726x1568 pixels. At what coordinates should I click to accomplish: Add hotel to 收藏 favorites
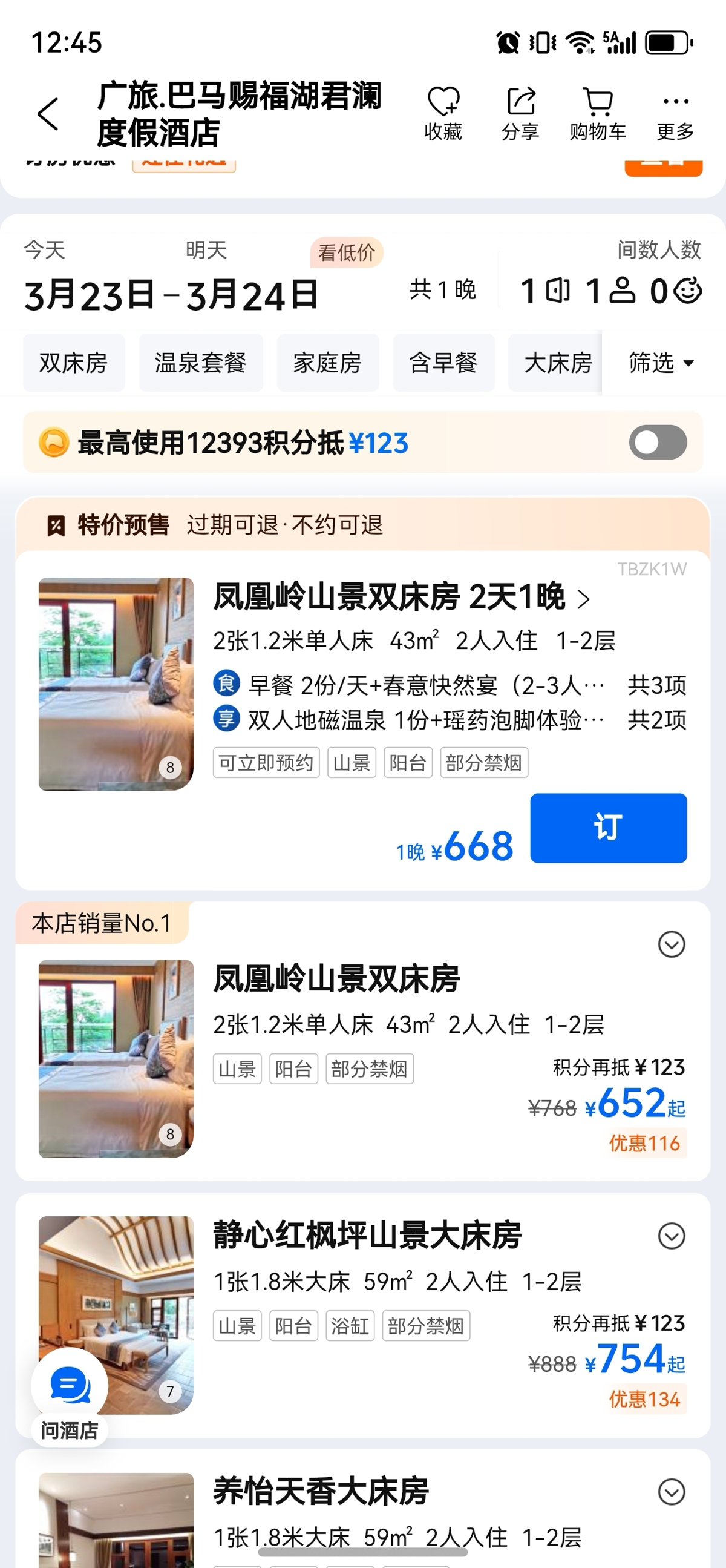(443, 114)
